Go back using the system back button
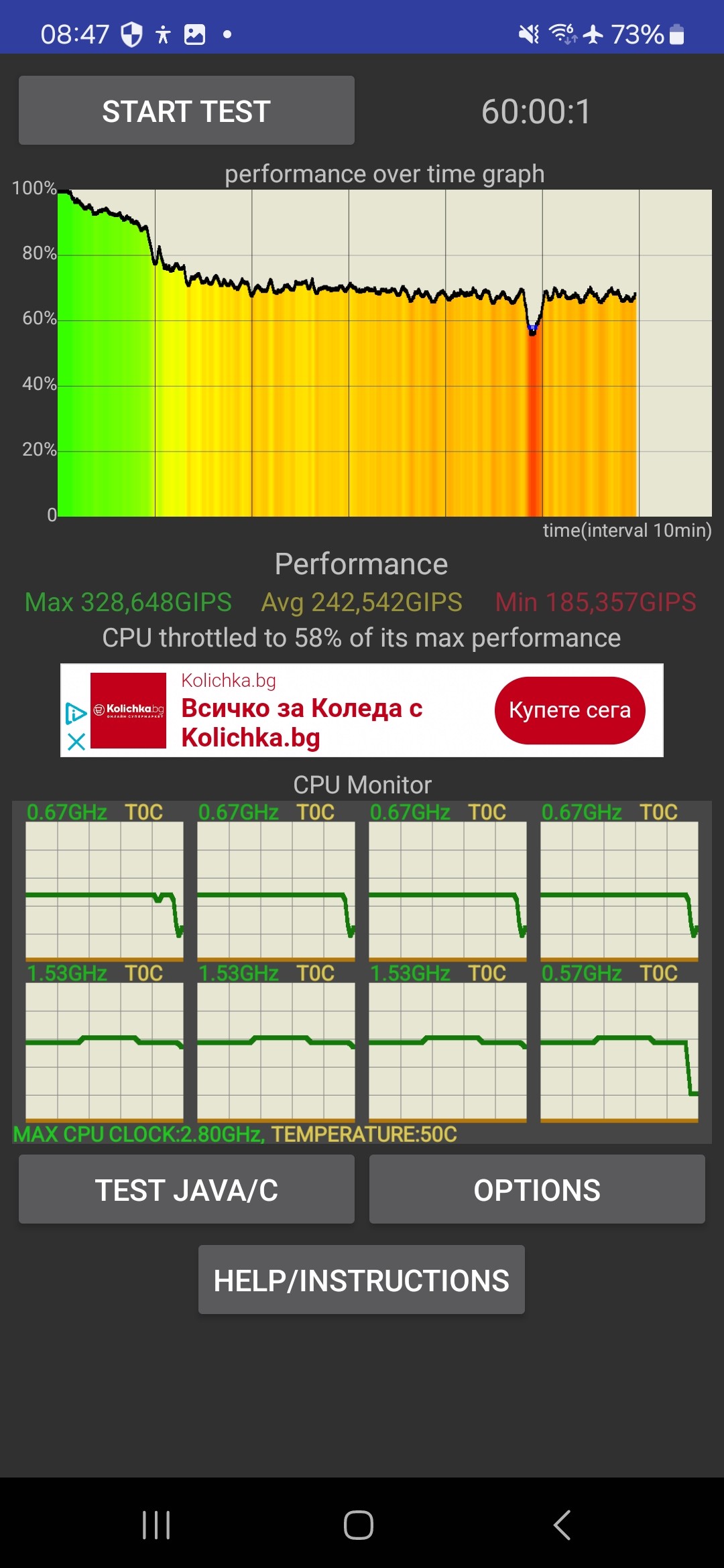The image size is (724, 1568). (562, 1525)
